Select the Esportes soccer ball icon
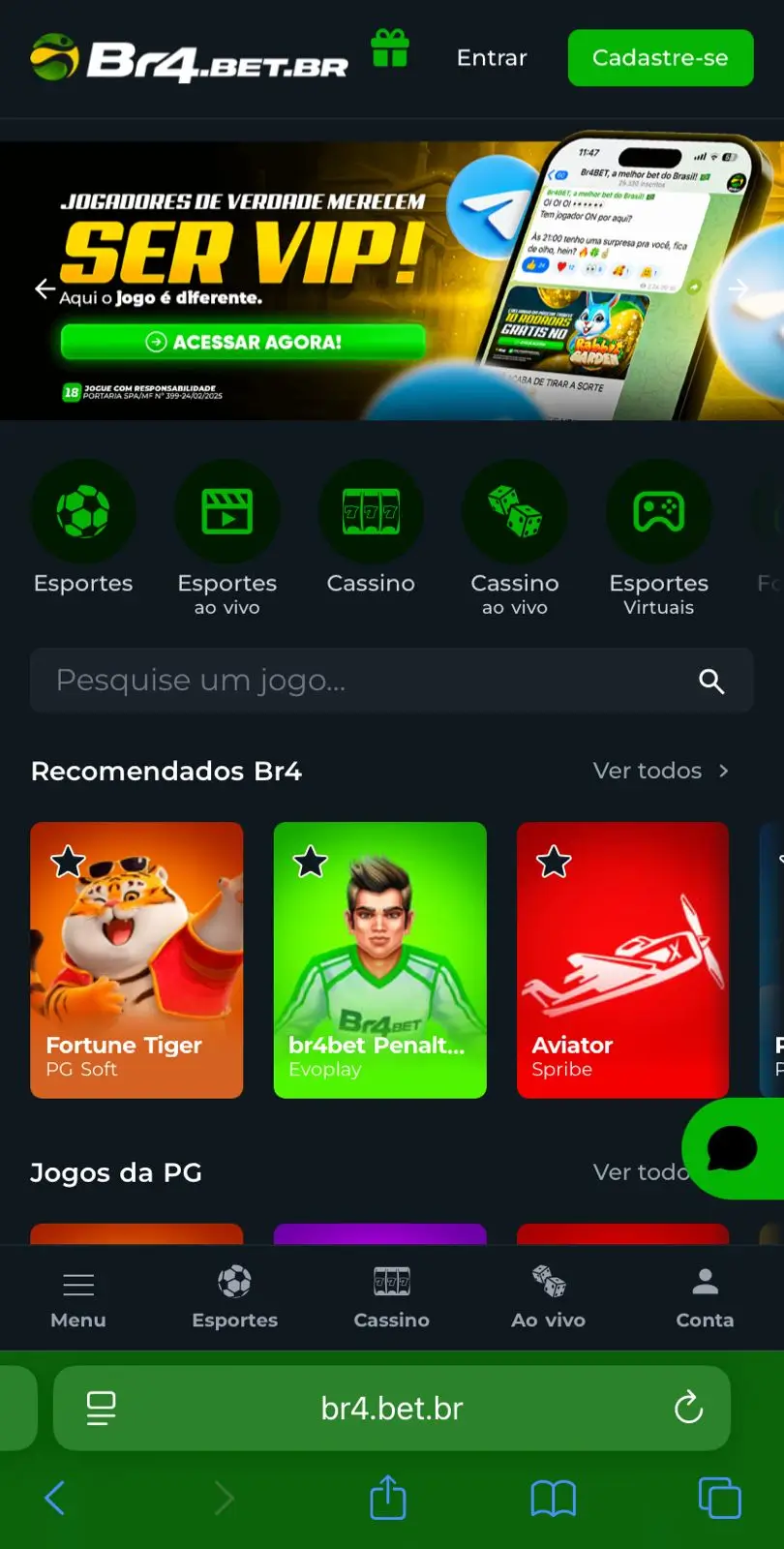 click(x=84, y=510)
